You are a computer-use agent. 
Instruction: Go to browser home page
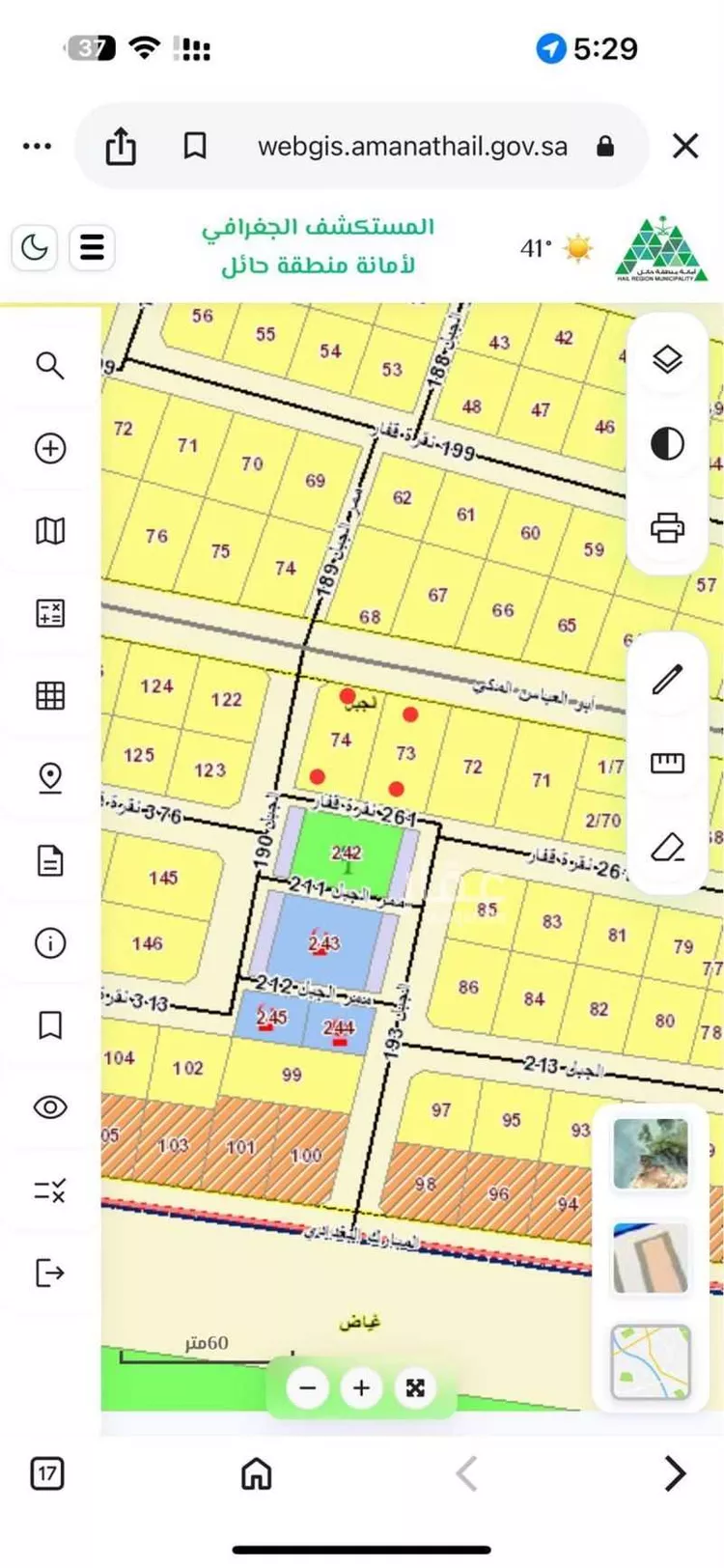(x=256, y=1473)
